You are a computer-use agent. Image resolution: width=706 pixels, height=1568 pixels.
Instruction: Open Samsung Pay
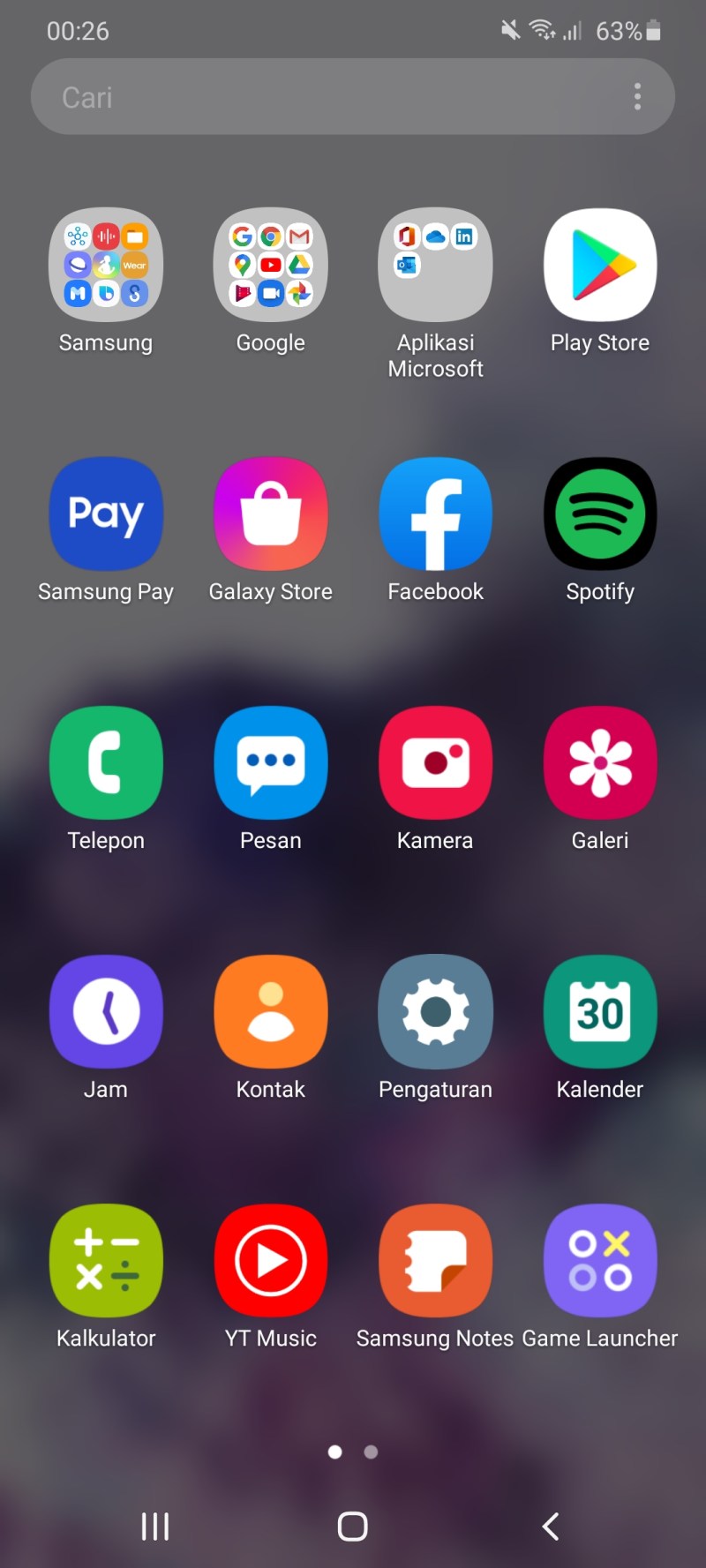(106, 514)
